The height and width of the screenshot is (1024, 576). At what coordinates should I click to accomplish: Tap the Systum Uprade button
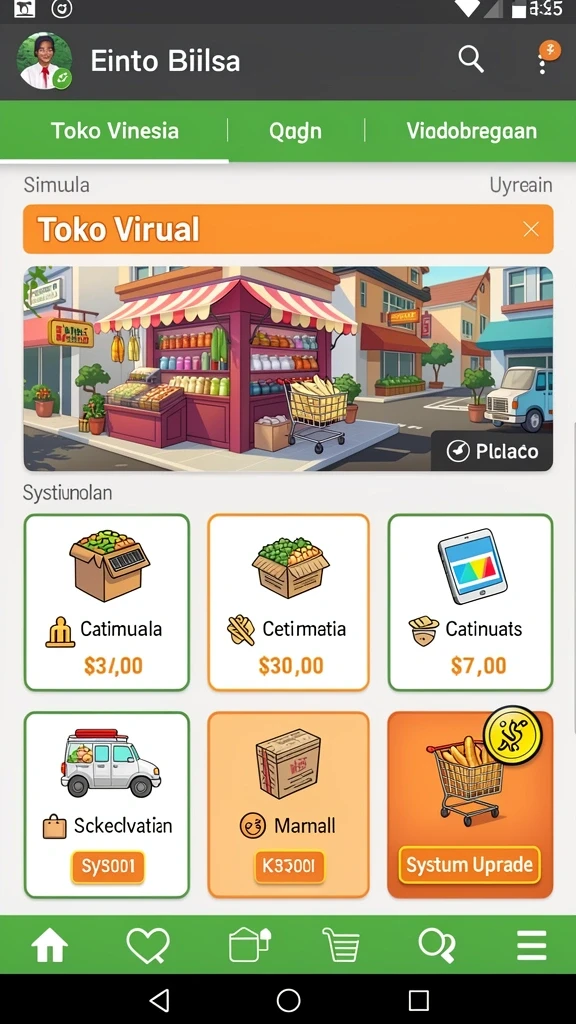click(x=470, y=865)
